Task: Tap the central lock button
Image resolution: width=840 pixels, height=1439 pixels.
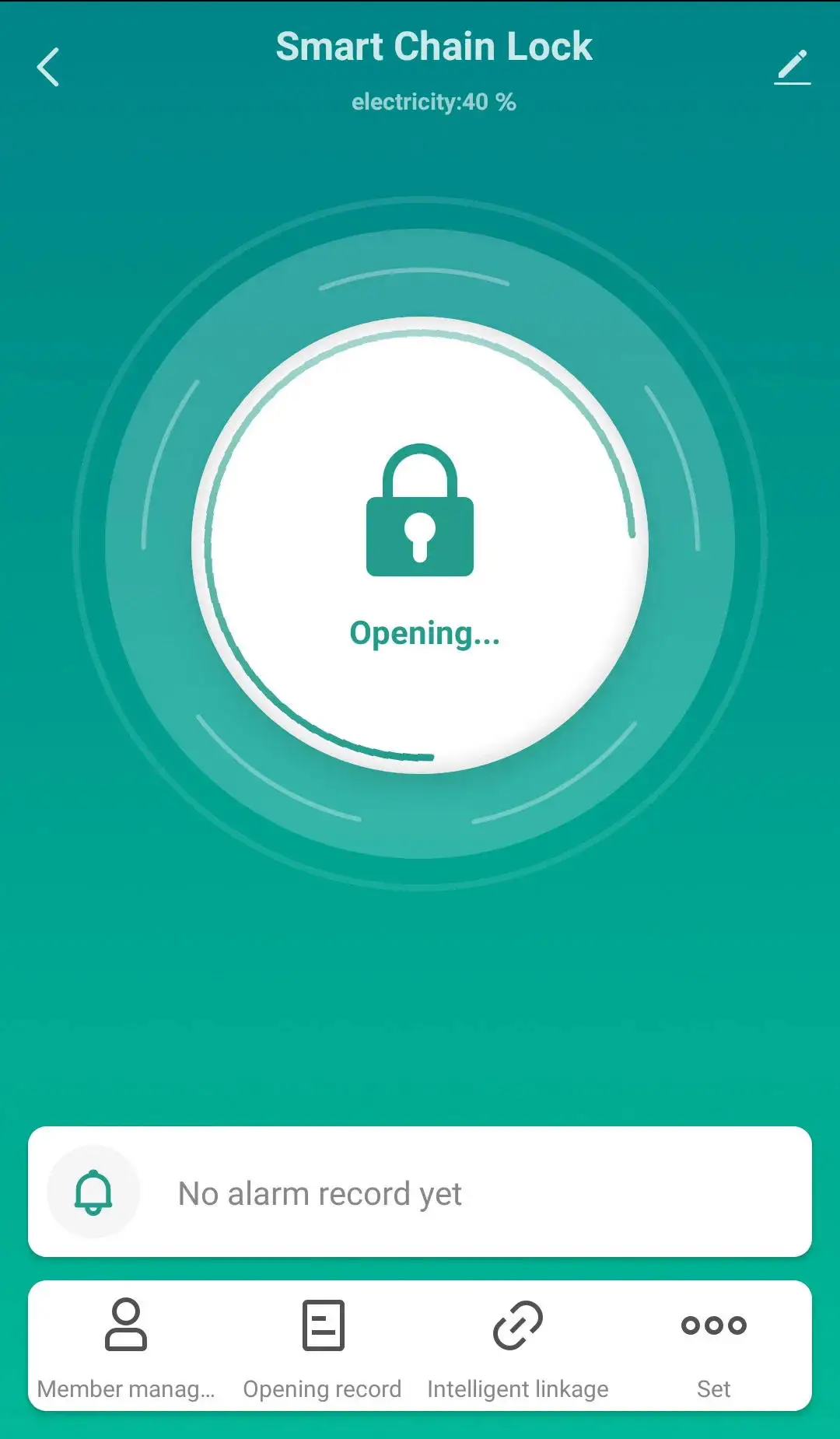Action: pyautogui.click(x=420, y=544)
